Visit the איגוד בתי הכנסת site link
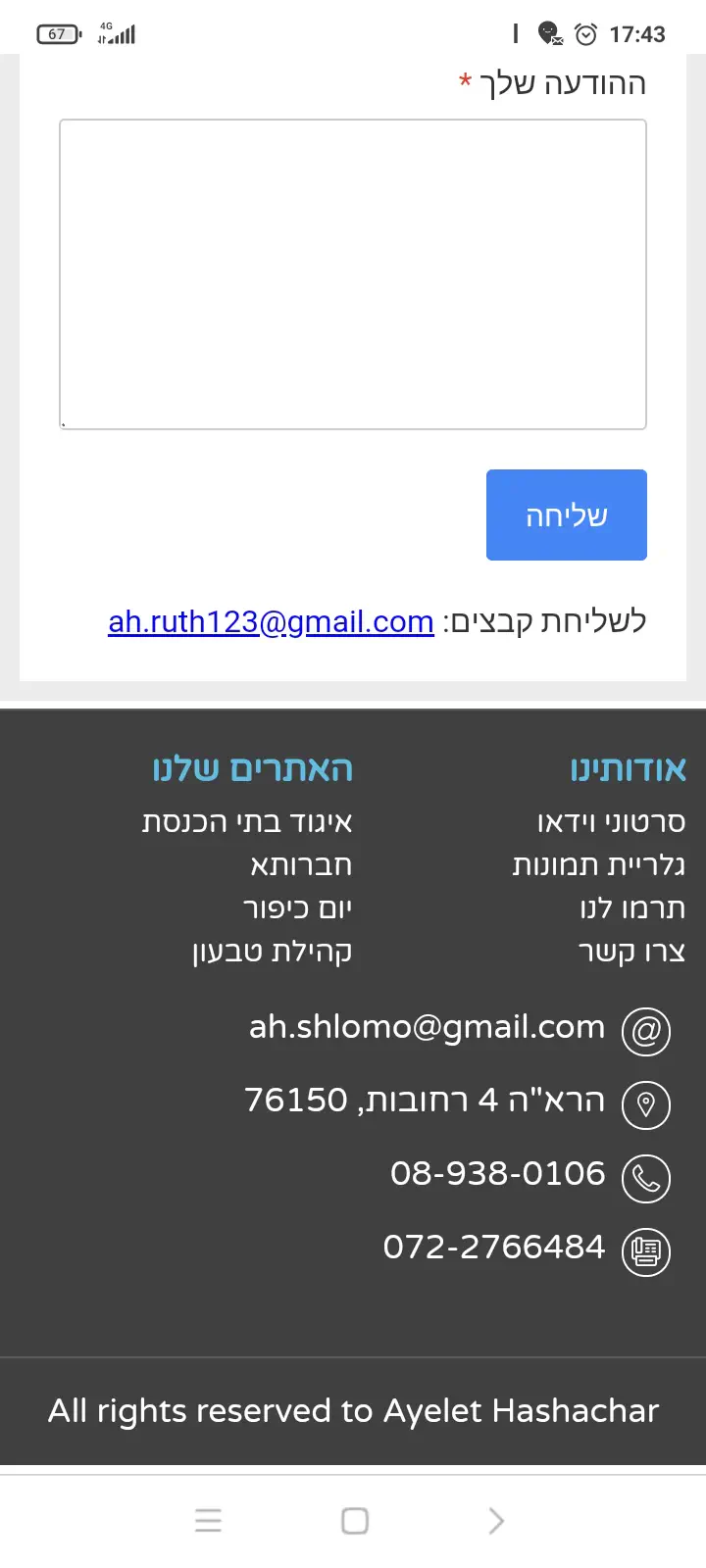Image resolution: width=706 pixels, height=1568 pixels. [x=247, y=821]
